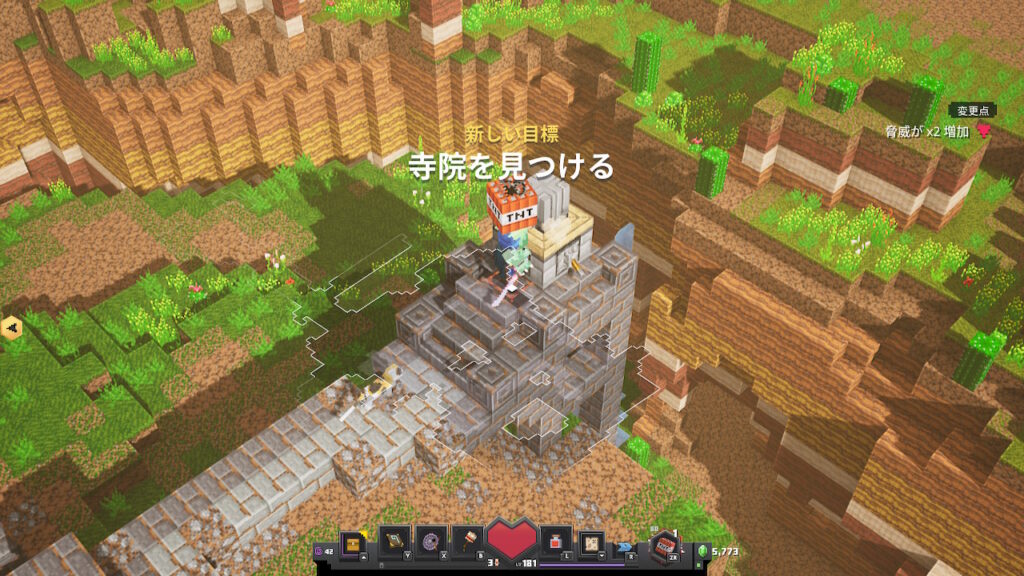Use the hammer artifact slot
Image resolution: width=1024 pixels, height=576 pixels.
pos(468,540)
